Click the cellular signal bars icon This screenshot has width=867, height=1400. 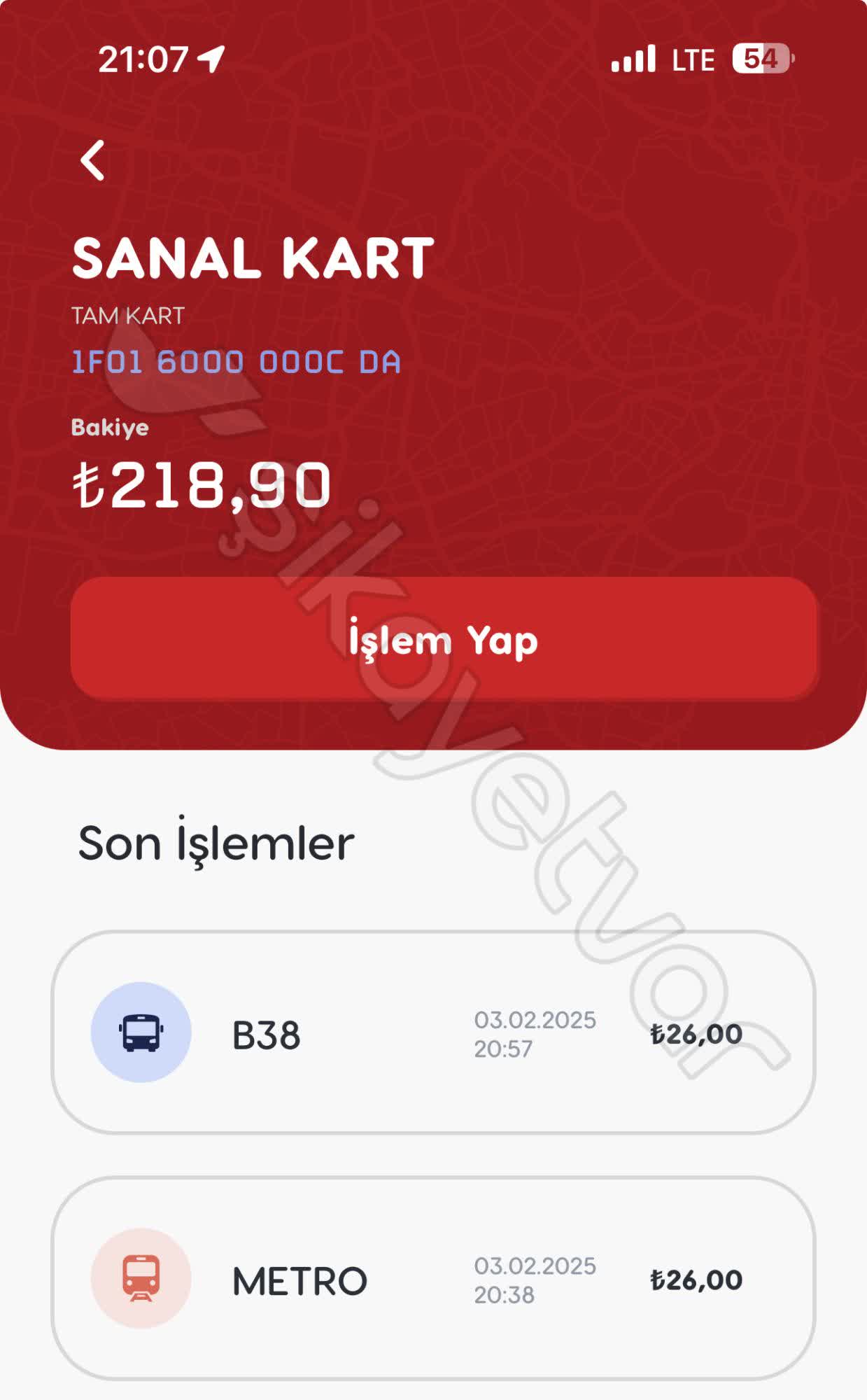click(632, 59)
